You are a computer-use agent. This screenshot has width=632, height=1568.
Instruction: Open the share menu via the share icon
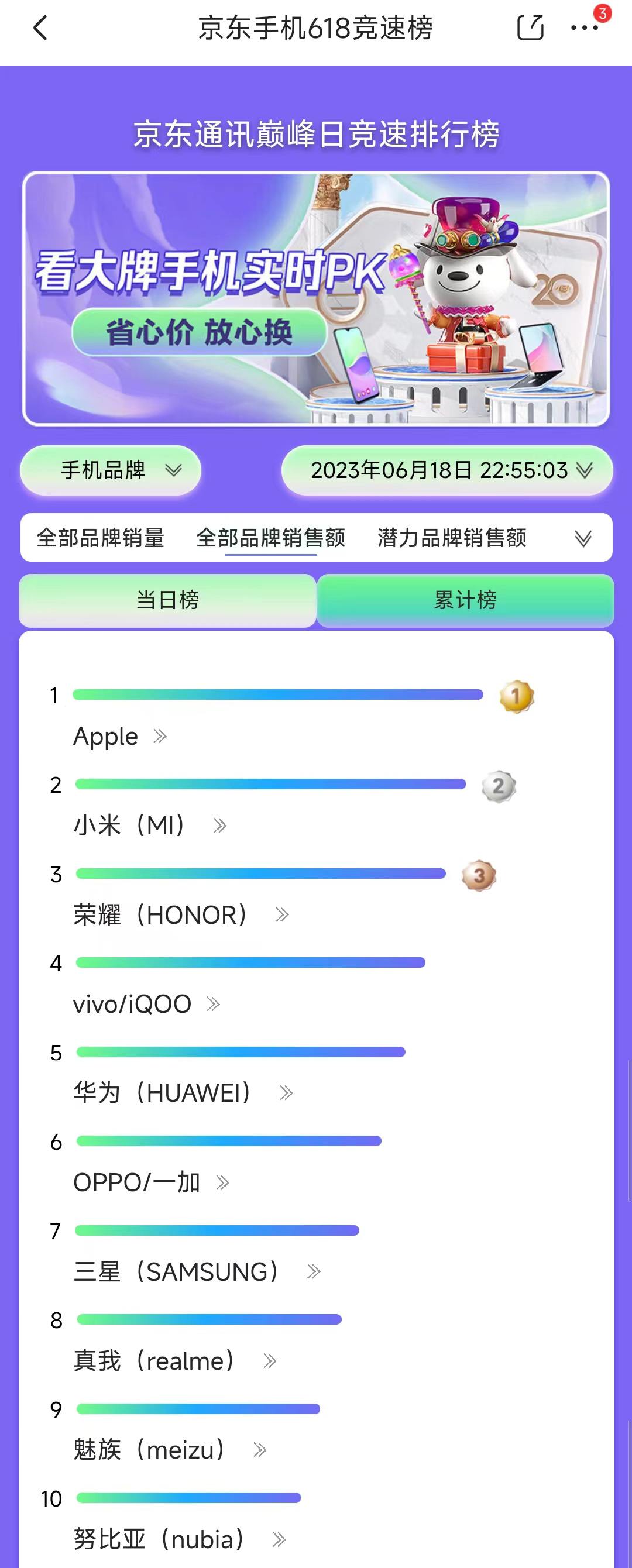click(529, 27)
